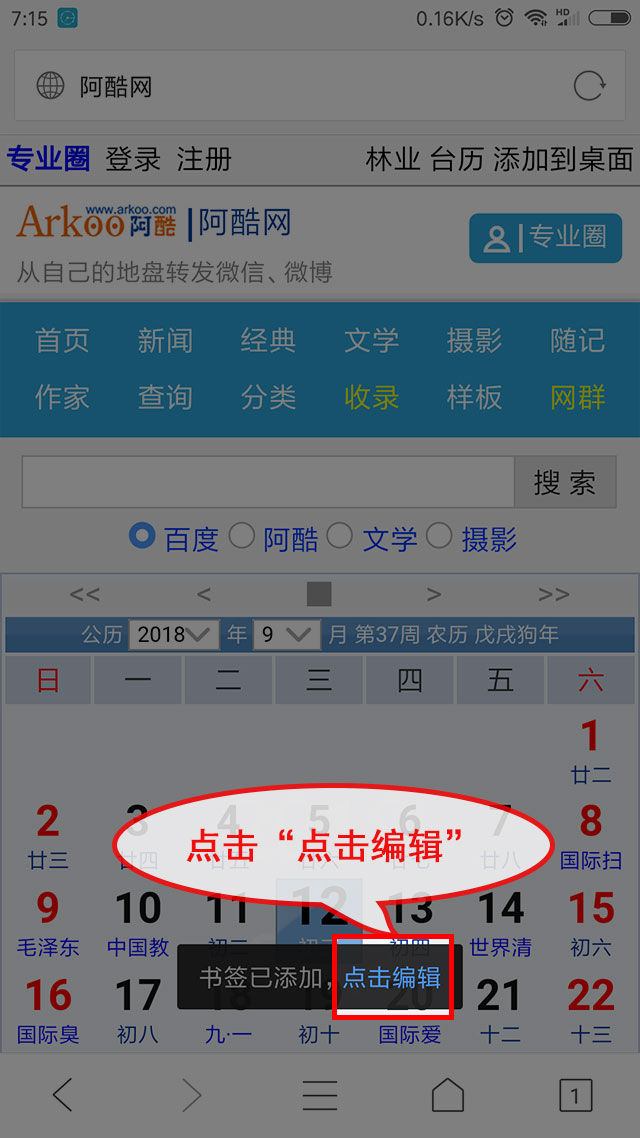Reload the page with the refresh icon
This screenshot has width=640, height=1138.
(x=589, y=86)
